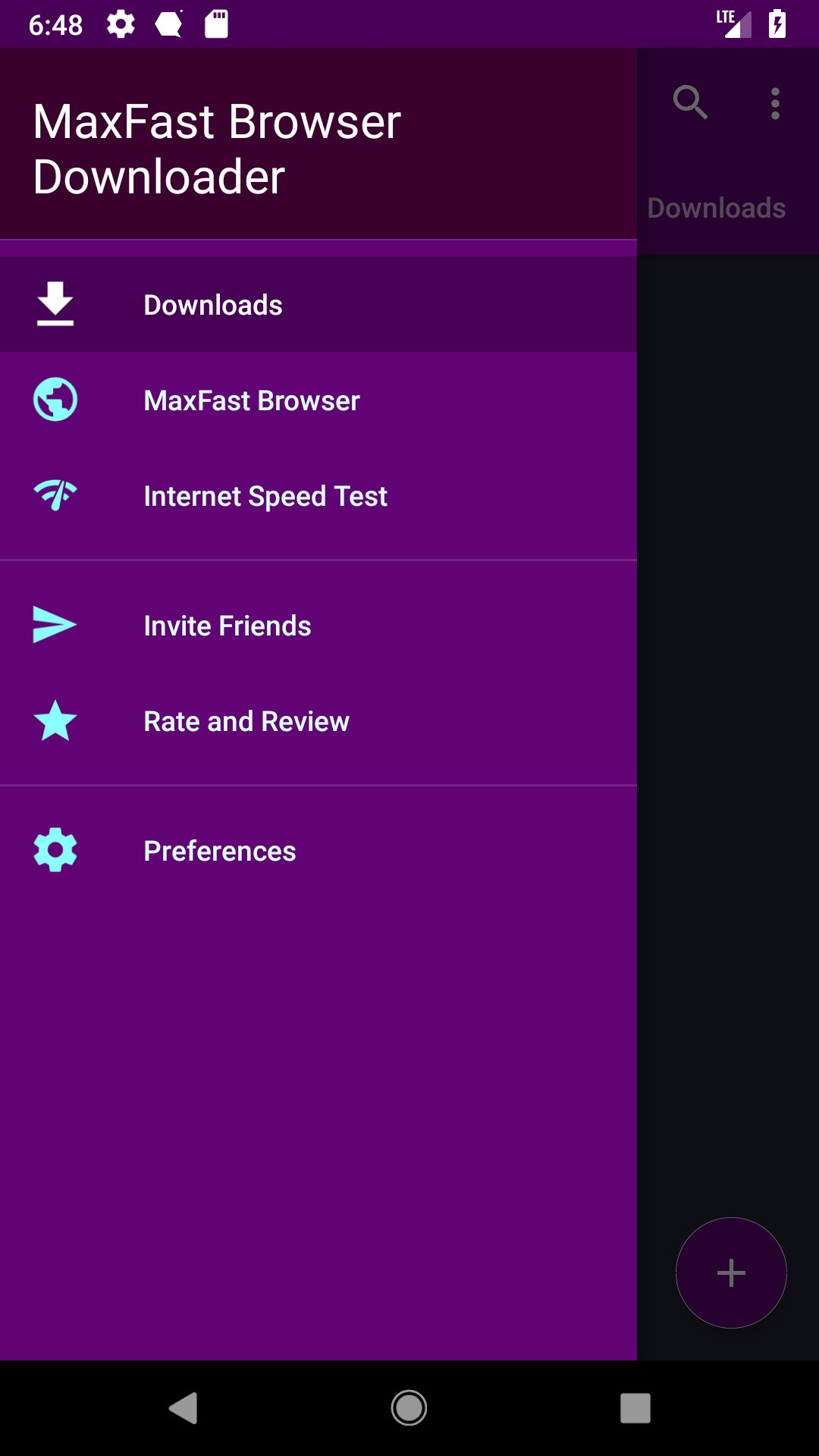The height and width of the screenshot is (1456, 819).
Task: Select the download icon in the drawer
Action: coord(54,303)
